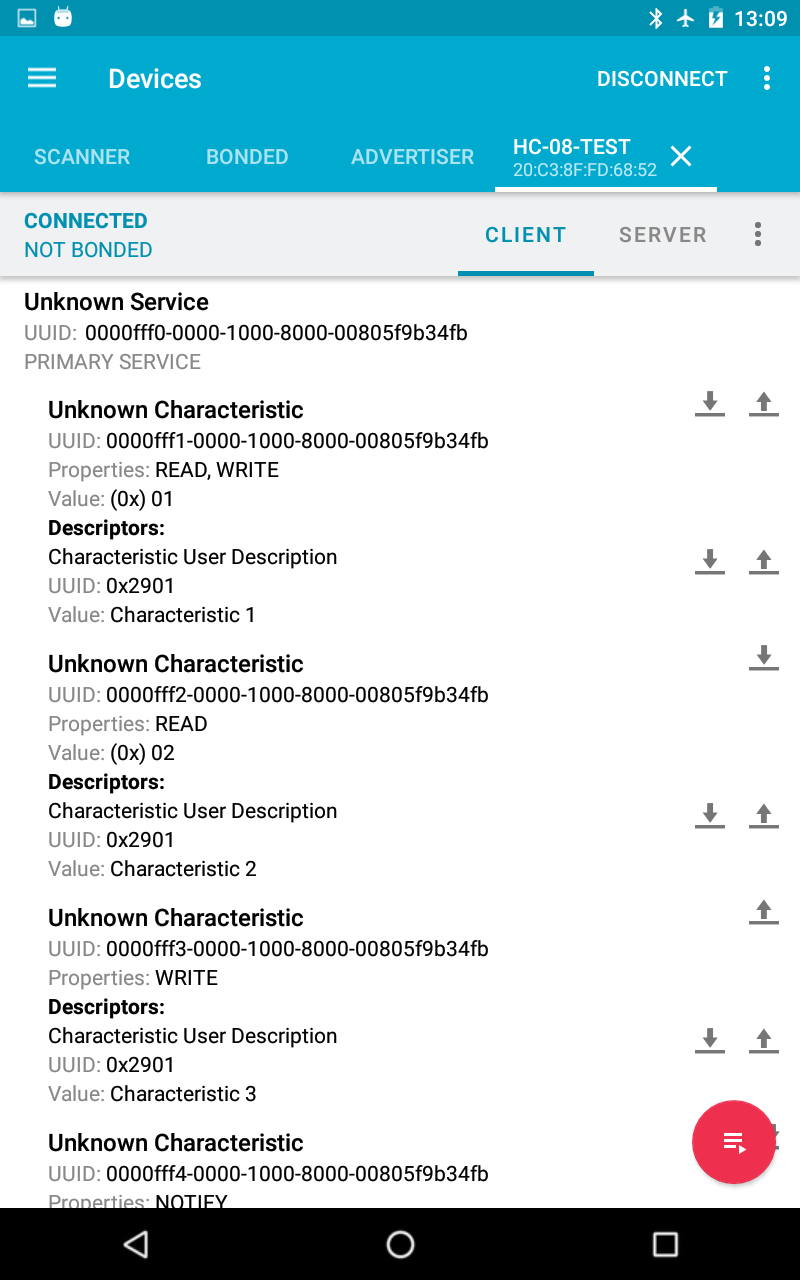Viewport: 800px width, 1280px height.
Task: Switch to the Bonded tab
Action: click(247, 157)
